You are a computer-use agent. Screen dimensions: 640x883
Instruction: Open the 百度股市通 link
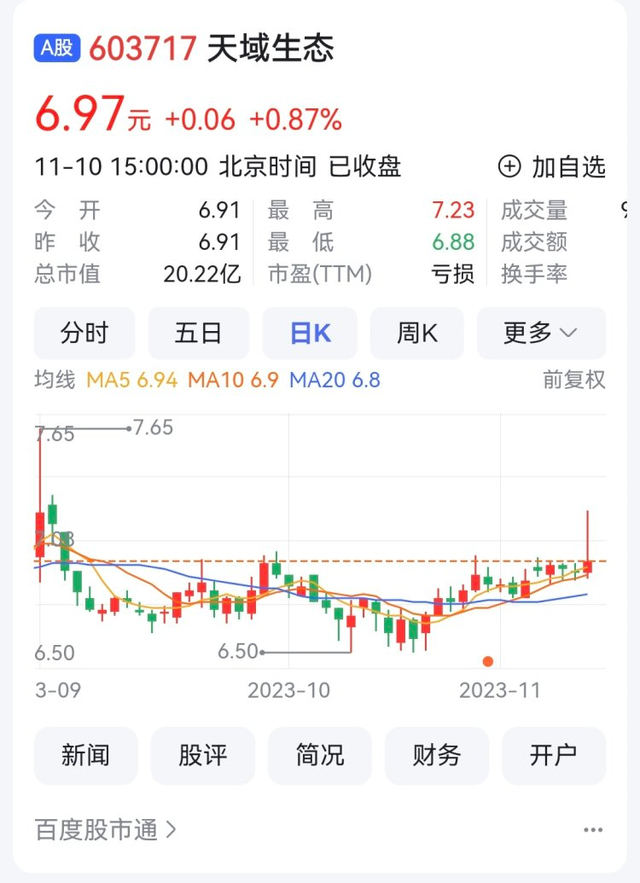[107, 829]
